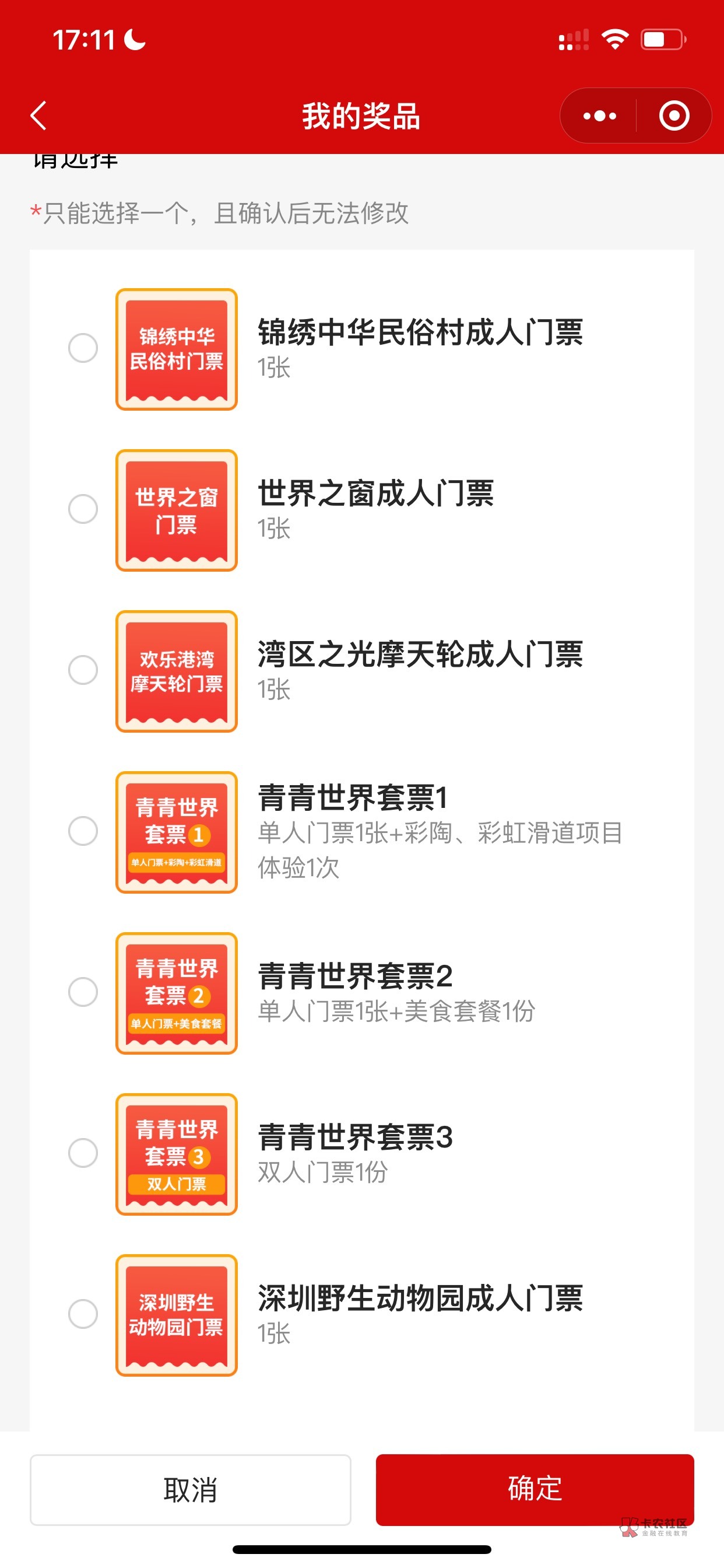The height and width of the screenshot is (1568, 724).
Task: Go back from 我的奖品 page
Action: pyautogui.click(x=38, y=116)
